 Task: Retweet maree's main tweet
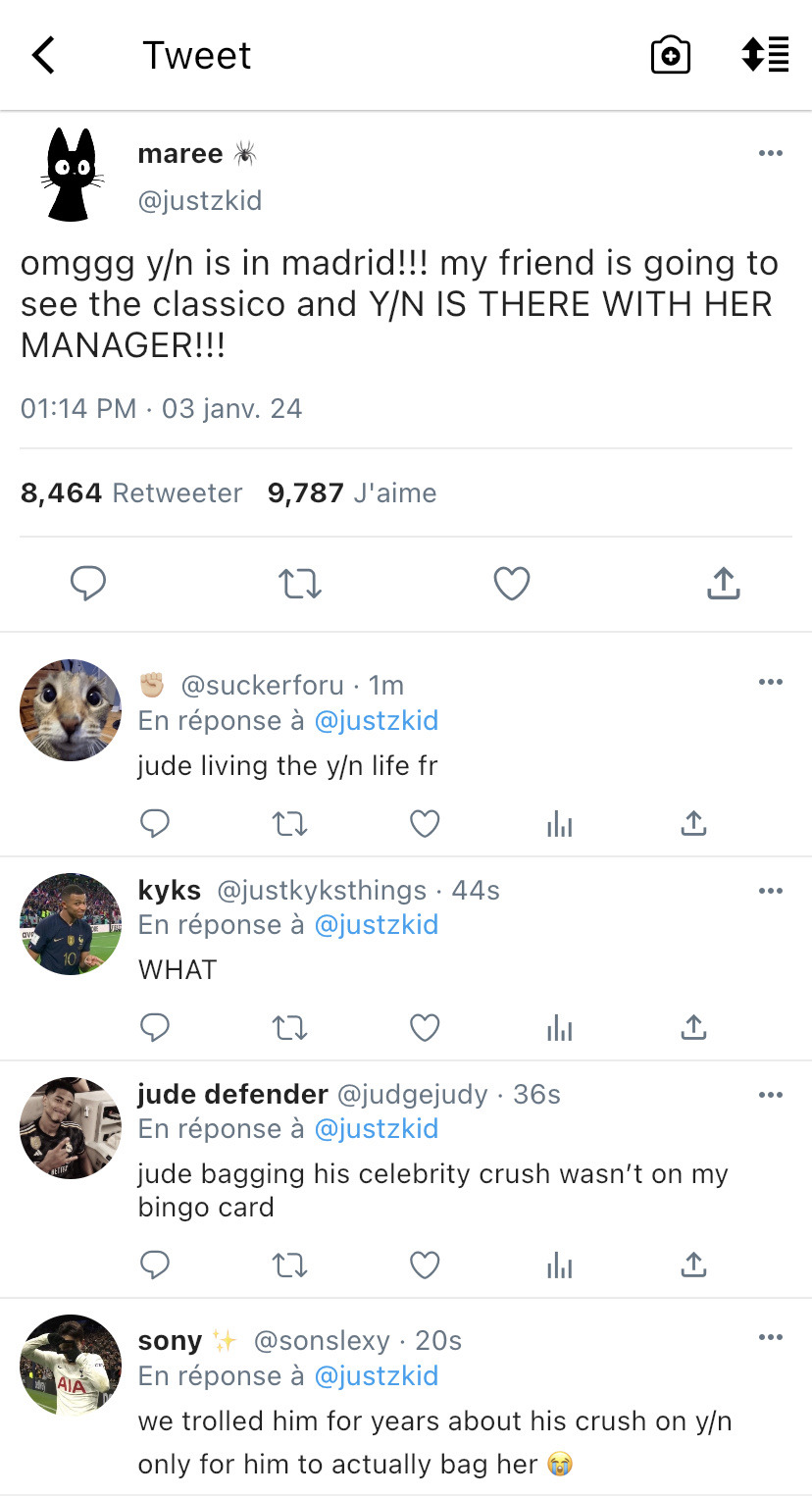click(x=299, y=584)
